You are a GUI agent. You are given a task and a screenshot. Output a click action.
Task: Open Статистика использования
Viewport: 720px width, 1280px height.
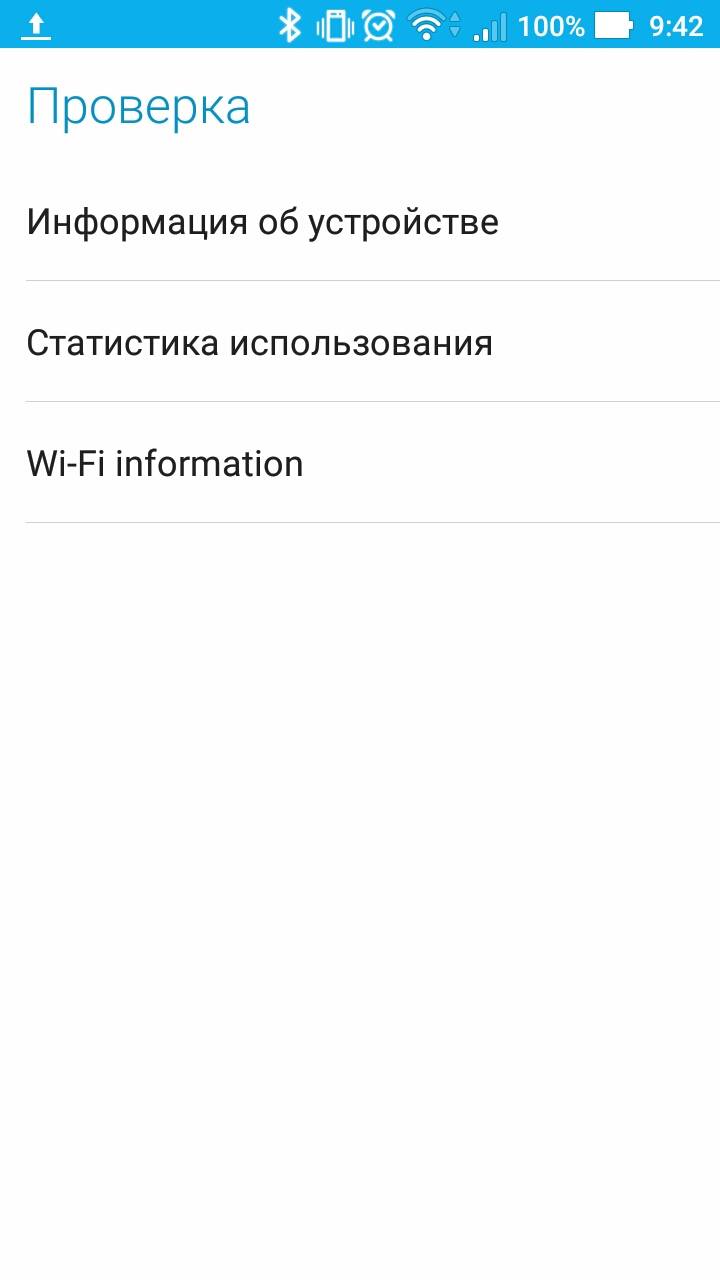[x=360, y=342]
